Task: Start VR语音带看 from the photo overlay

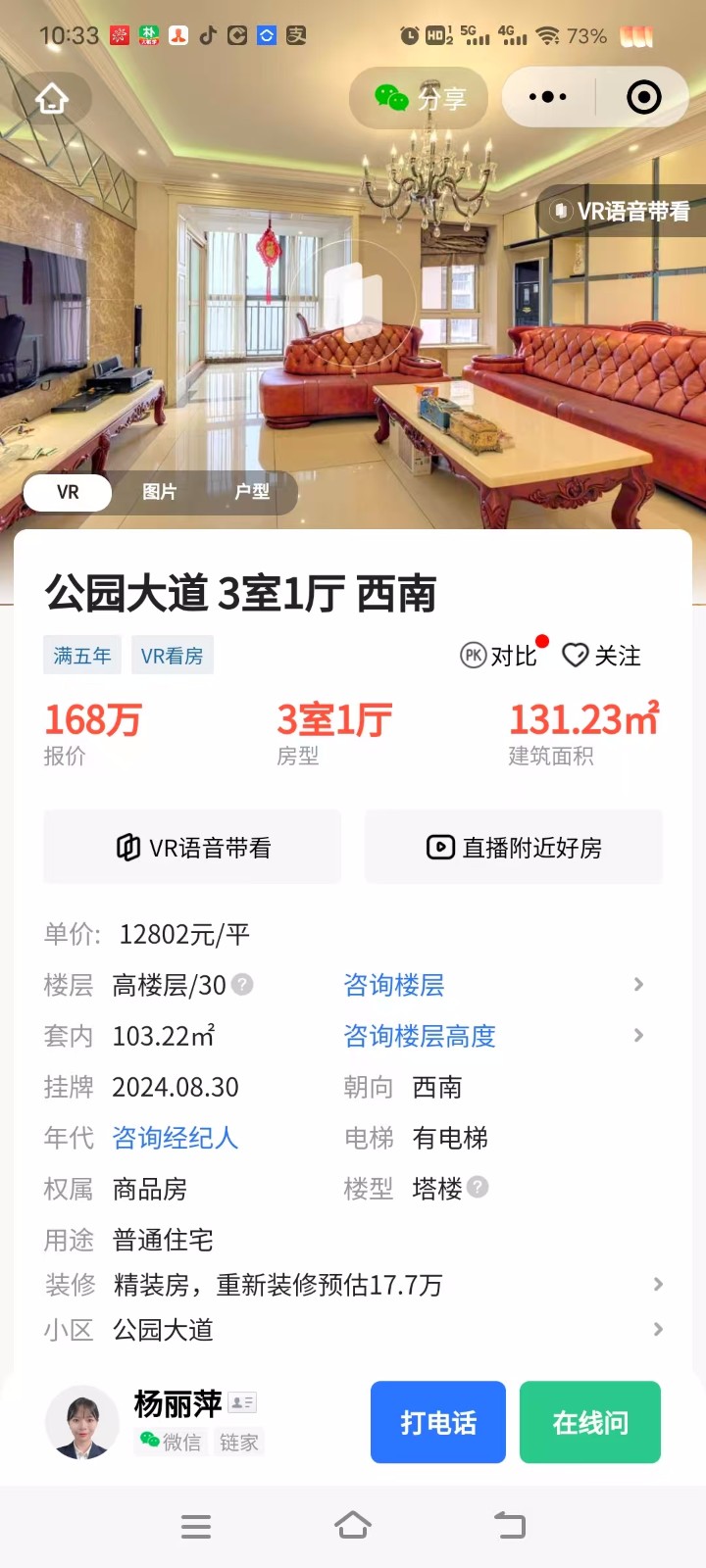Action: 622,211
